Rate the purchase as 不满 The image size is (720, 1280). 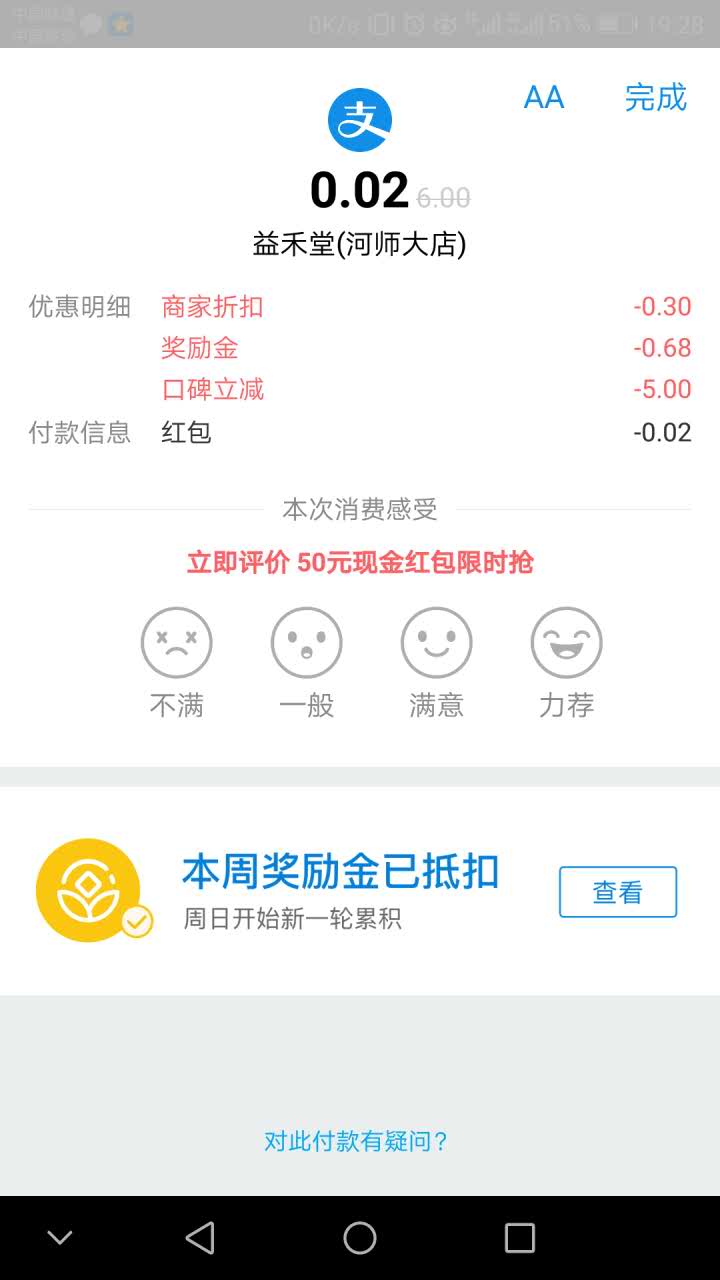click(177, 643)
